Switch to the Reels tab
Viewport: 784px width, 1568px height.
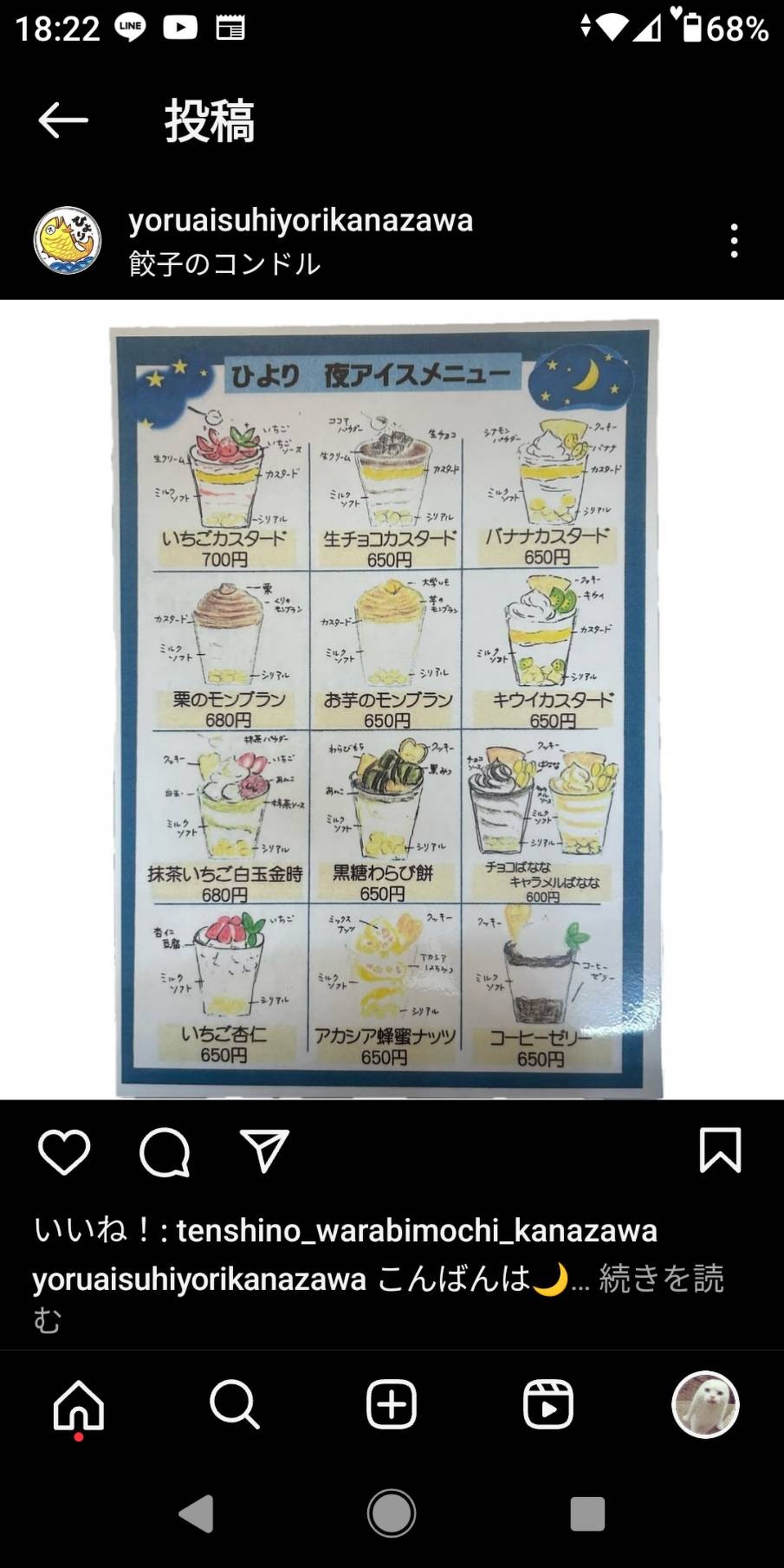point(548,1404)
